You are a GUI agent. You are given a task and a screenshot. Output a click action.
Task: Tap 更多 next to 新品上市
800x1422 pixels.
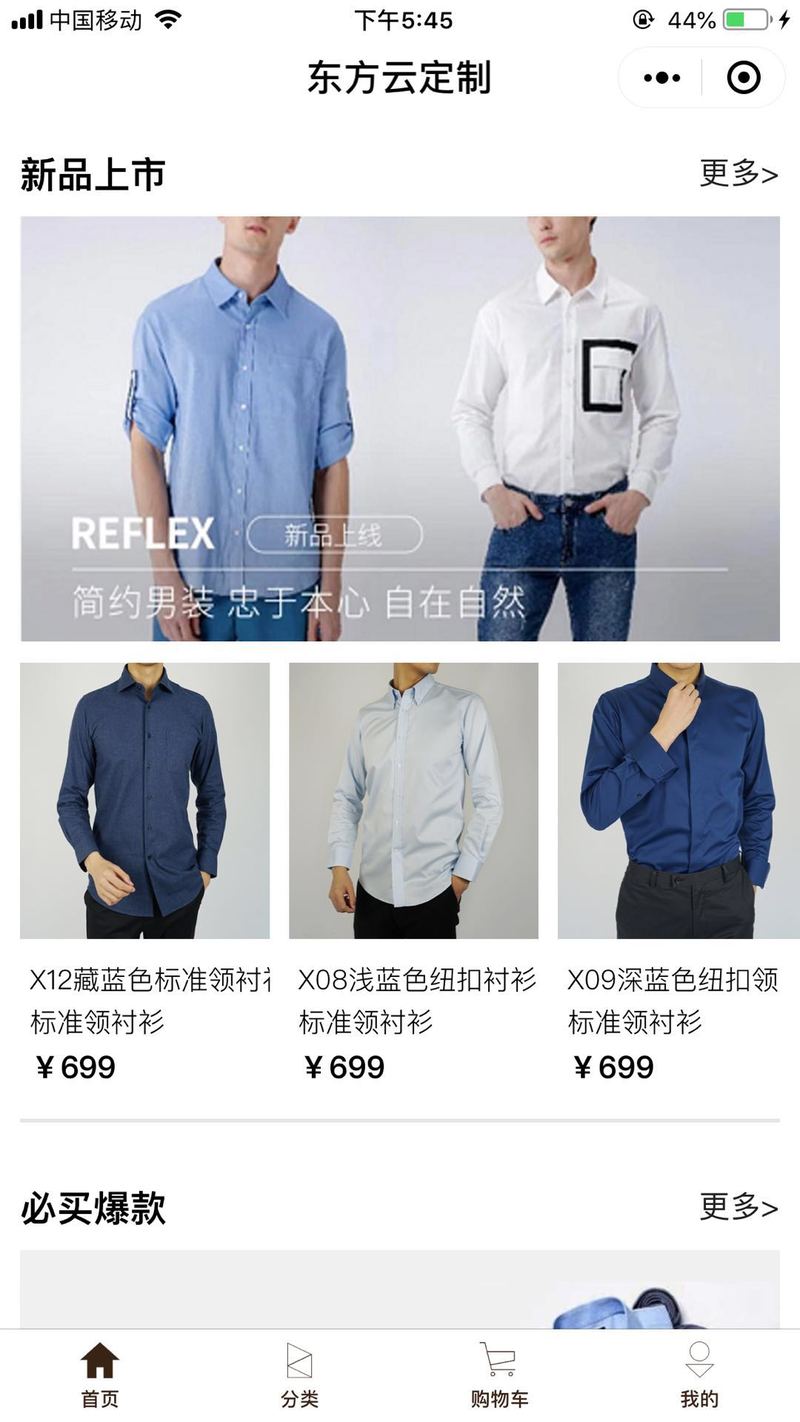[739, 173]
